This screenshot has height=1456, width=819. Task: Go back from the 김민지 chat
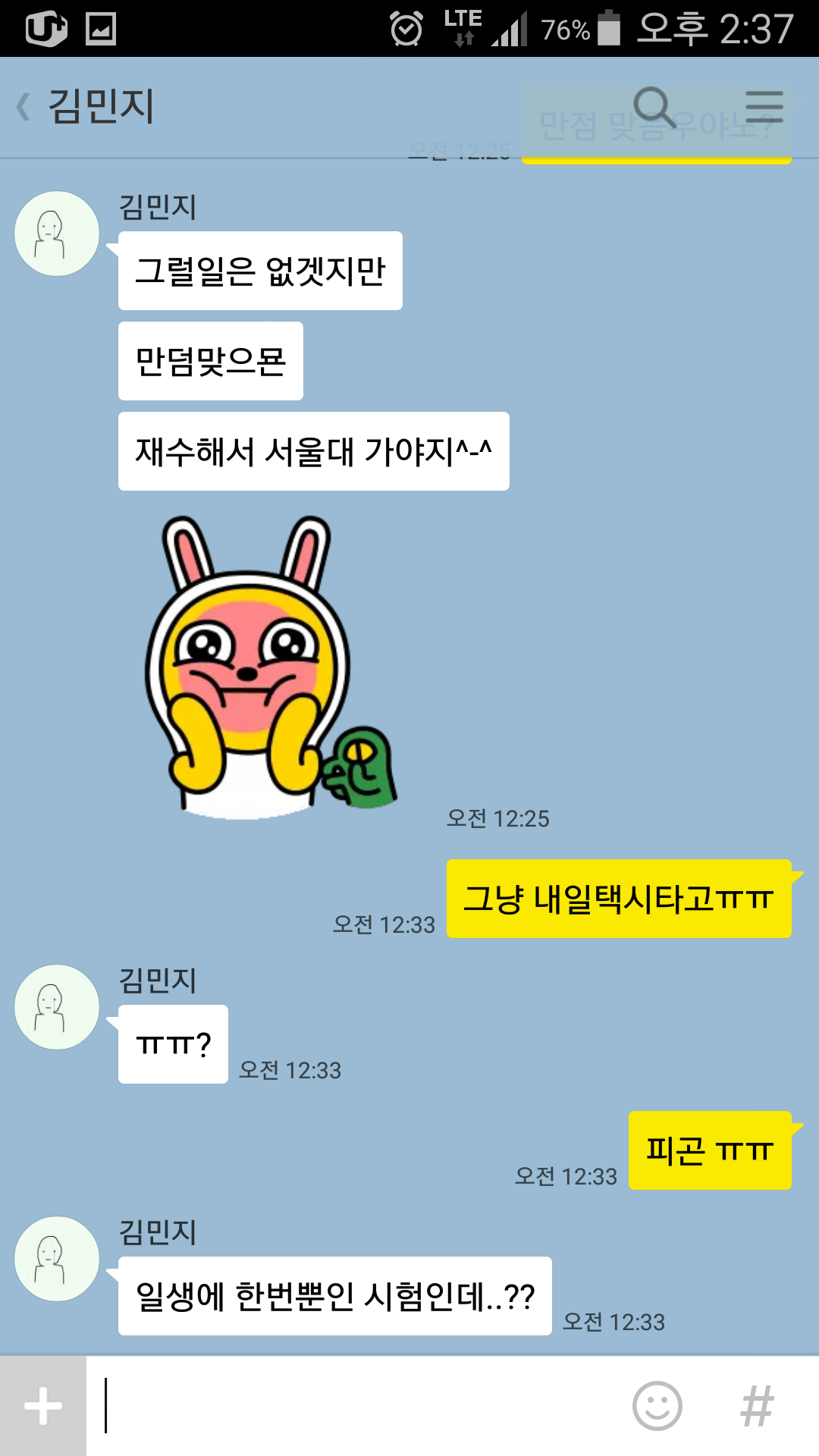pyautogui.click(x=24, y=107)
